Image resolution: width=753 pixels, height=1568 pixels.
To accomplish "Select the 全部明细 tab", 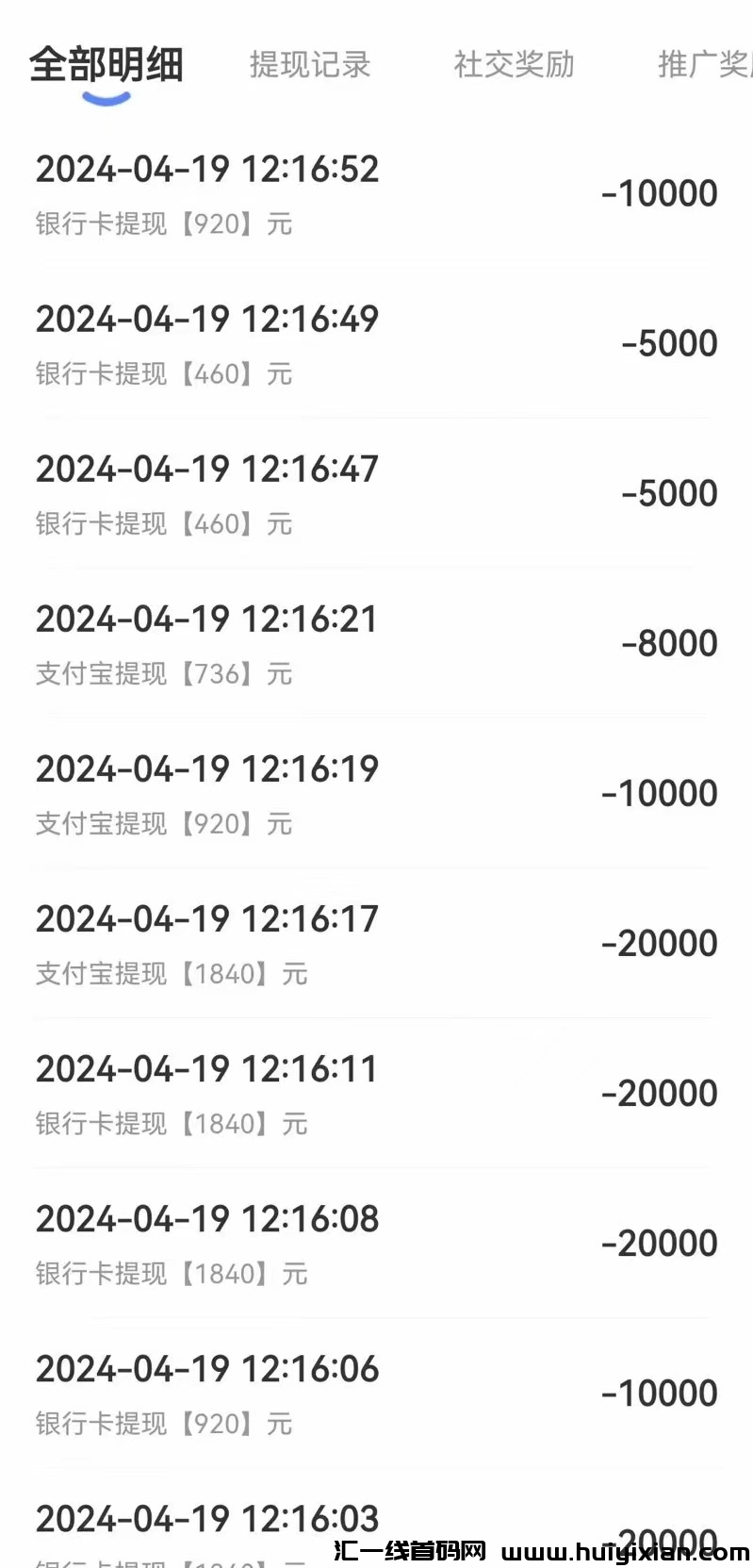I will click(x=106, y=64).
